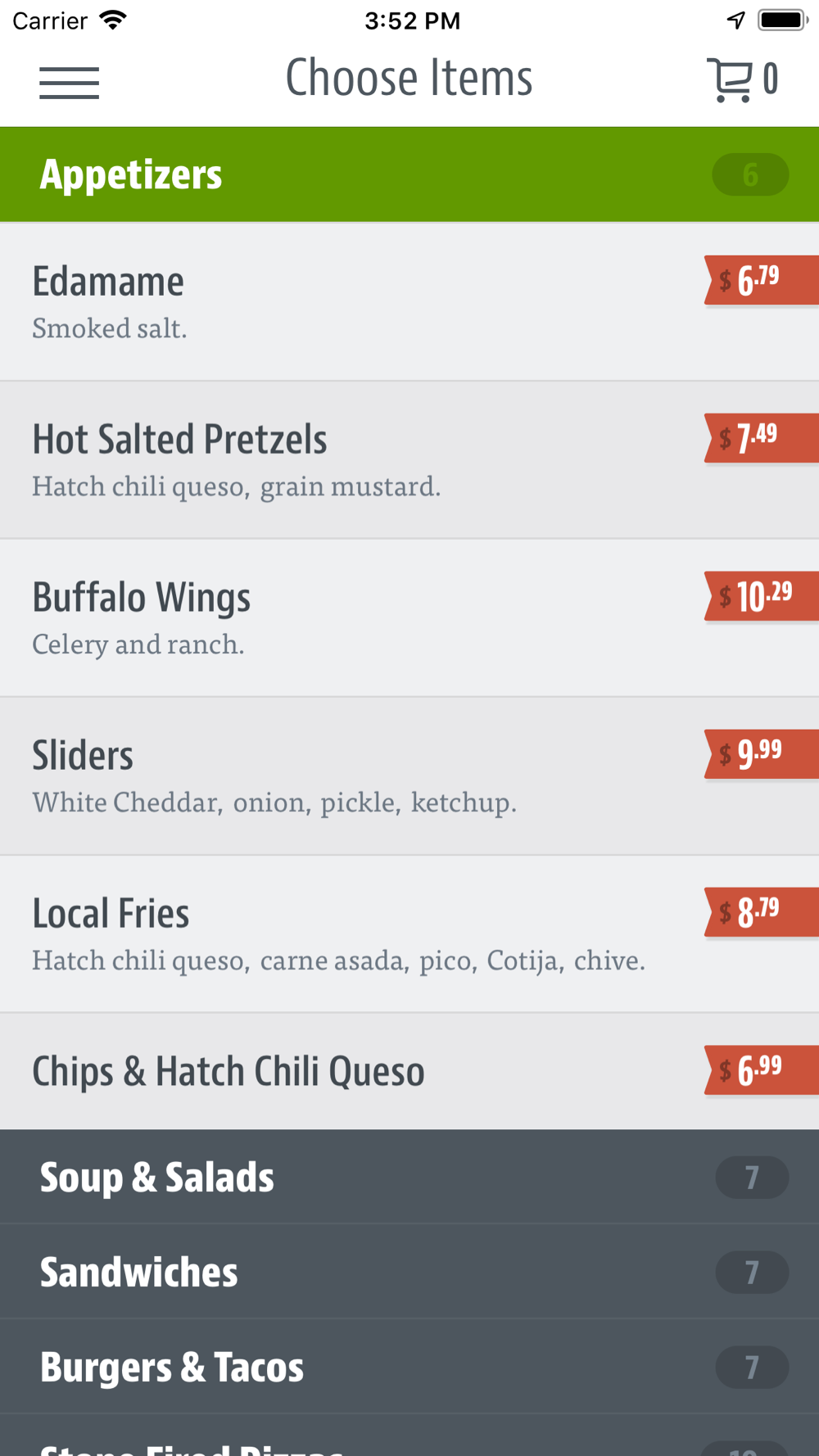Expand the Burgers & Tacos category
This screenshot has height=1456, width=819.
point(409,1367)
